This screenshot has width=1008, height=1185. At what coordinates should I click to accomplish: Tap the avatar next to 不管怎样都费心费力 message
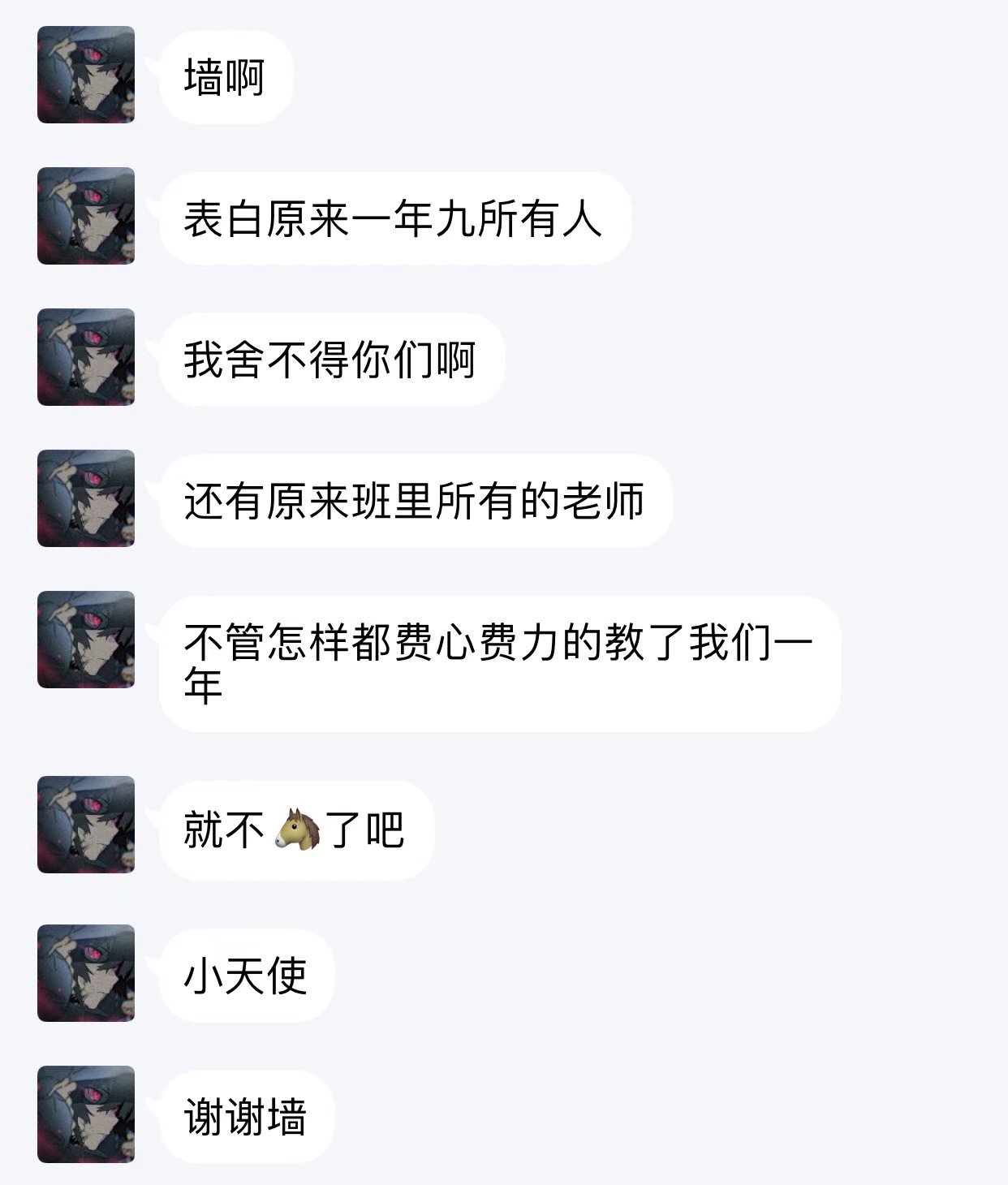coord(86,640)
